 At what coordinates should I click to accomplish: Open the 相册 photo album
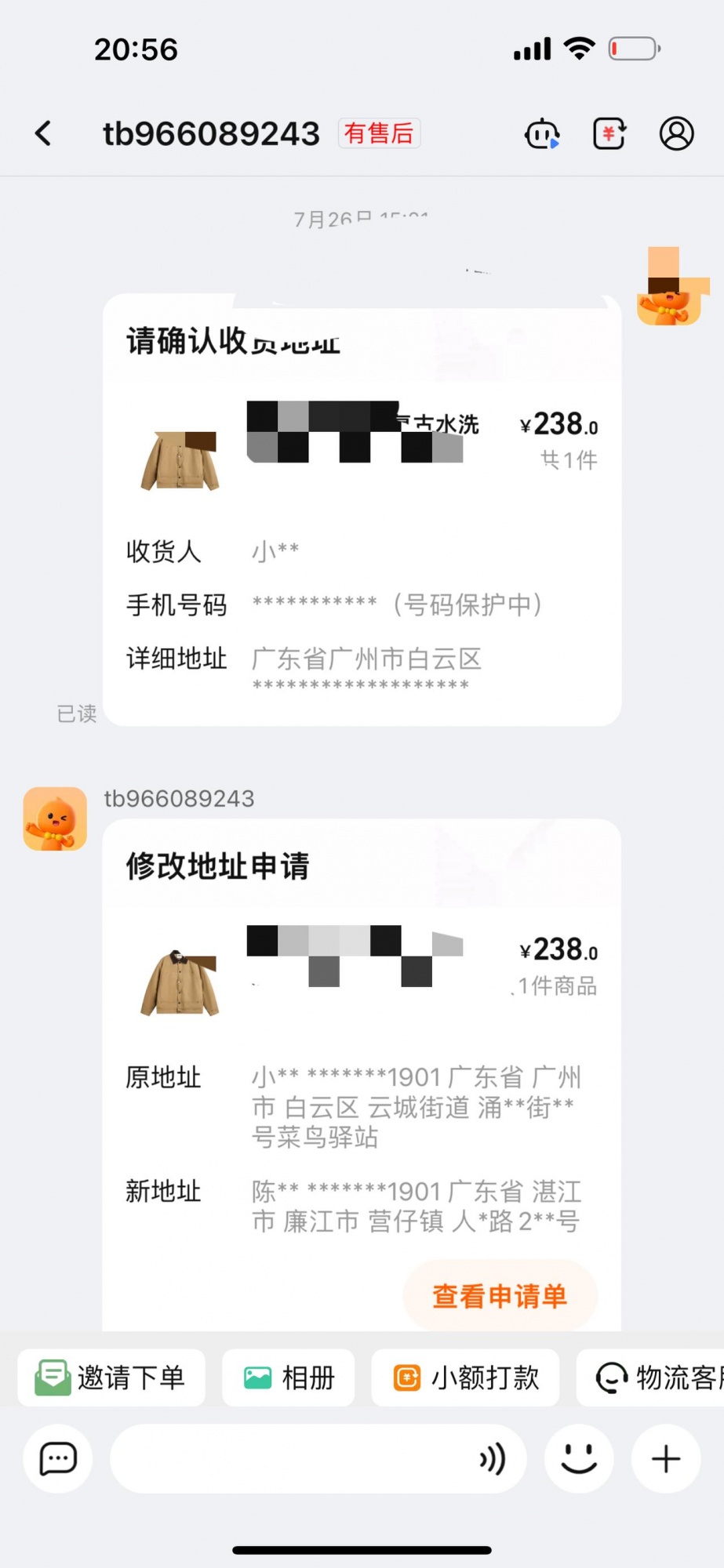click(289, 1377)
